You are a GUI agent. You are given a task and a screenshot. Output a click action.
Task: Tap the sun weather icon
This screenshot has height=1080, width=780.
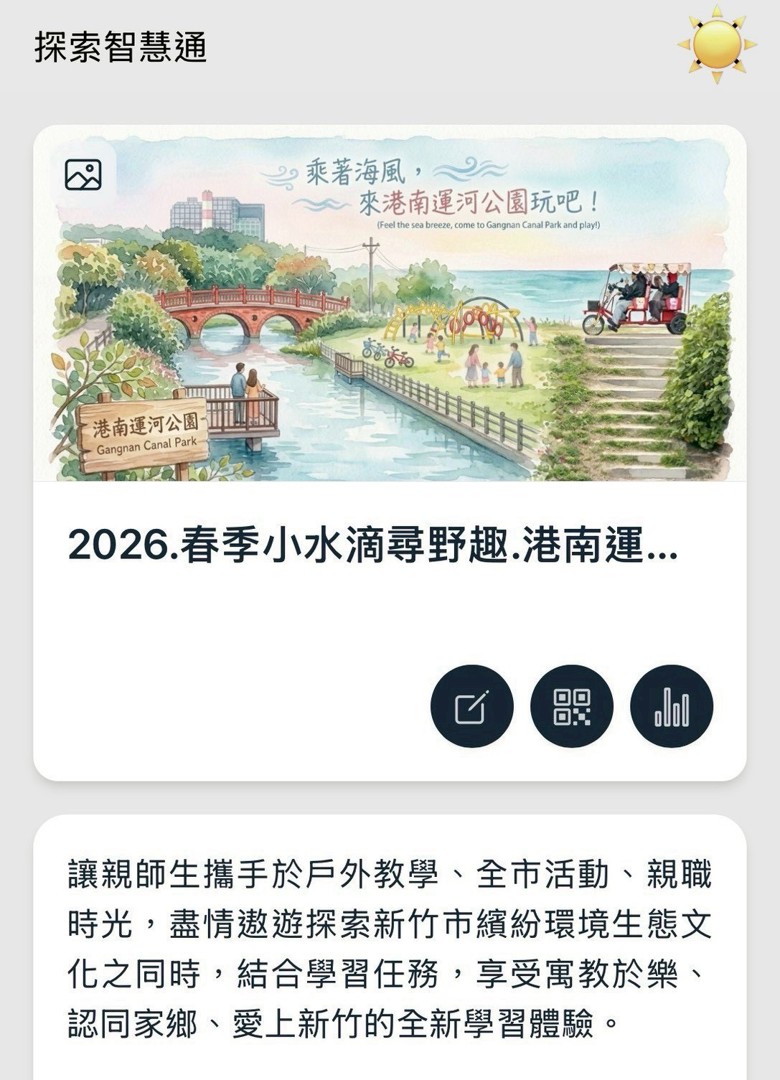(717, 44)
